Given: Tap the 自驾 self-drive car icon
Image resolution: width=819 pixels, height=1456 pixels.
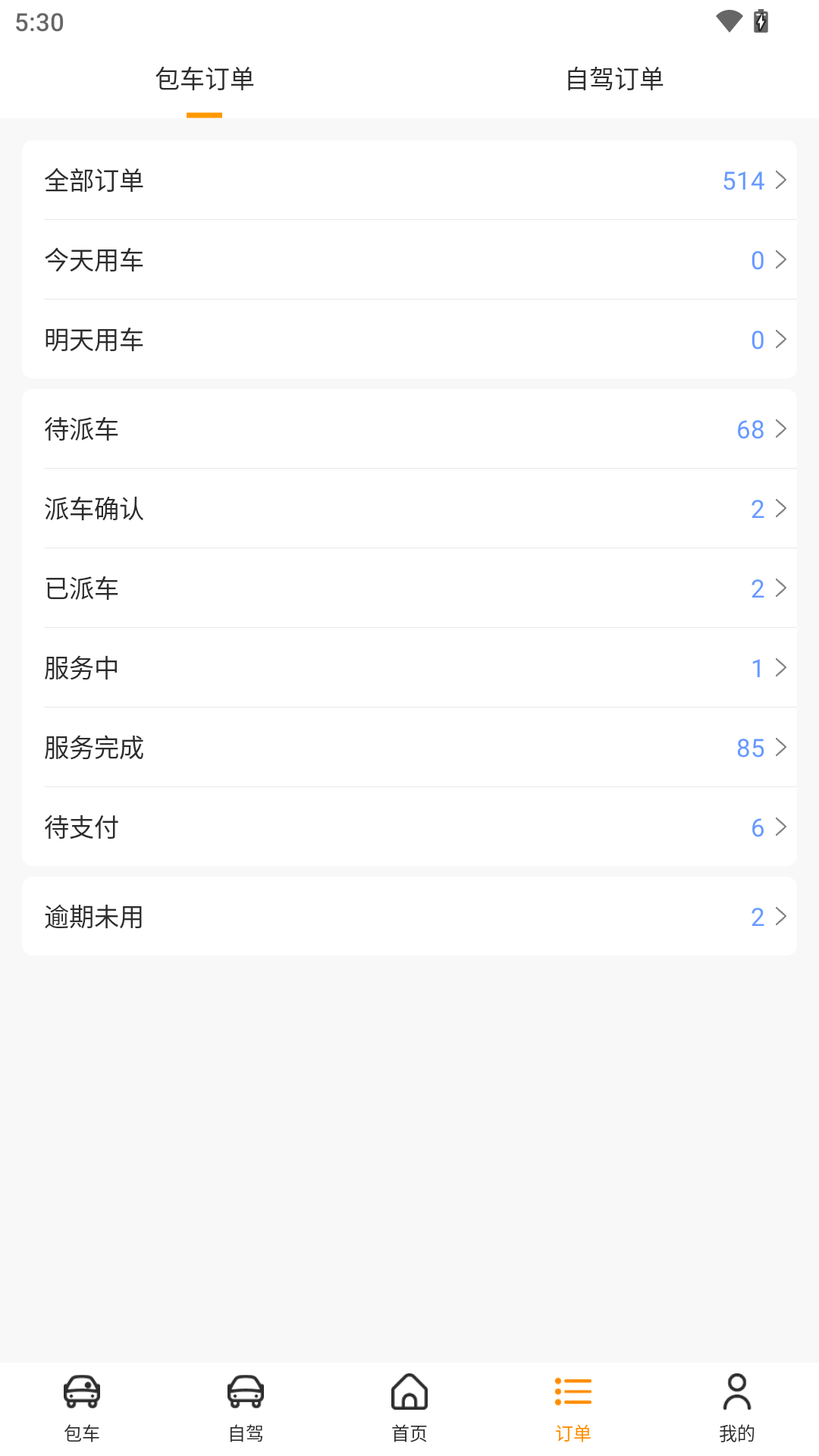Looking at the screenshot, I should (245, 1392).
